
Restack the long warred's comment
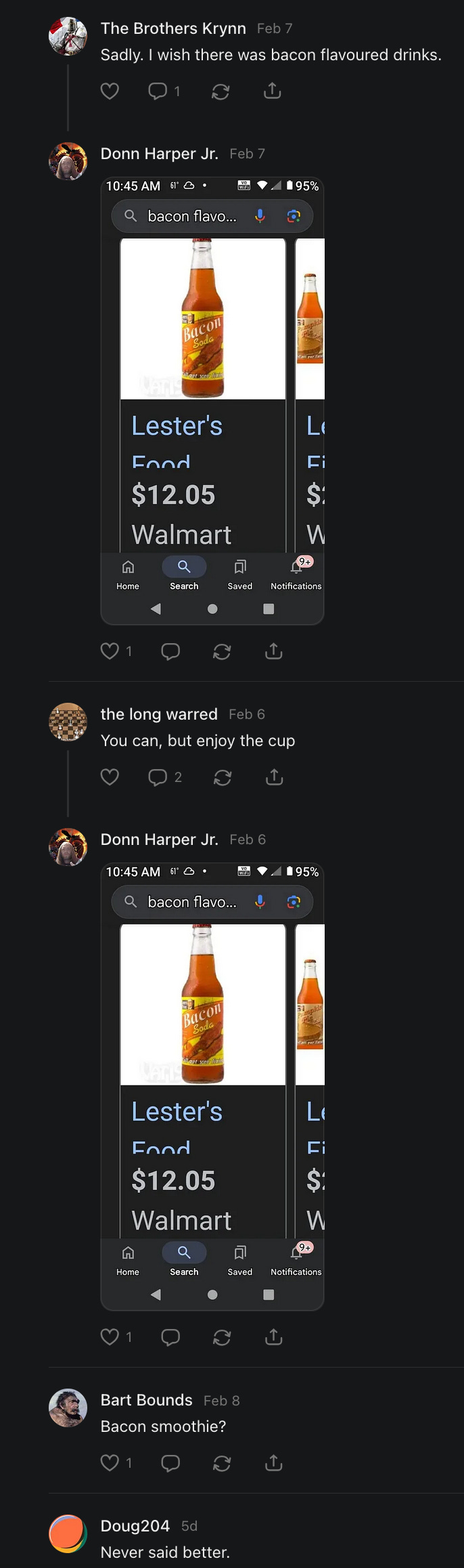(x=223, y=777)
